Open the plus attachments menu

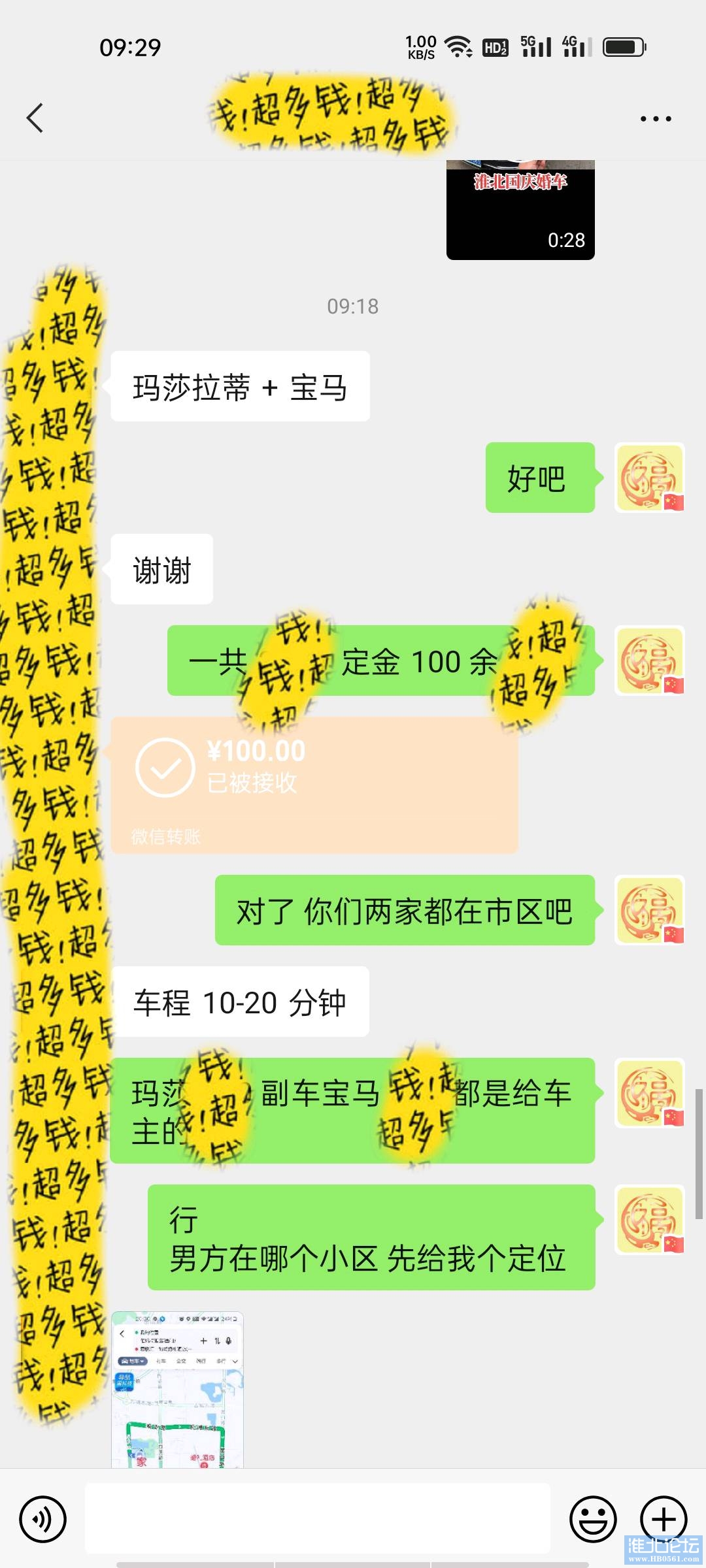[x=663, y=1518]
